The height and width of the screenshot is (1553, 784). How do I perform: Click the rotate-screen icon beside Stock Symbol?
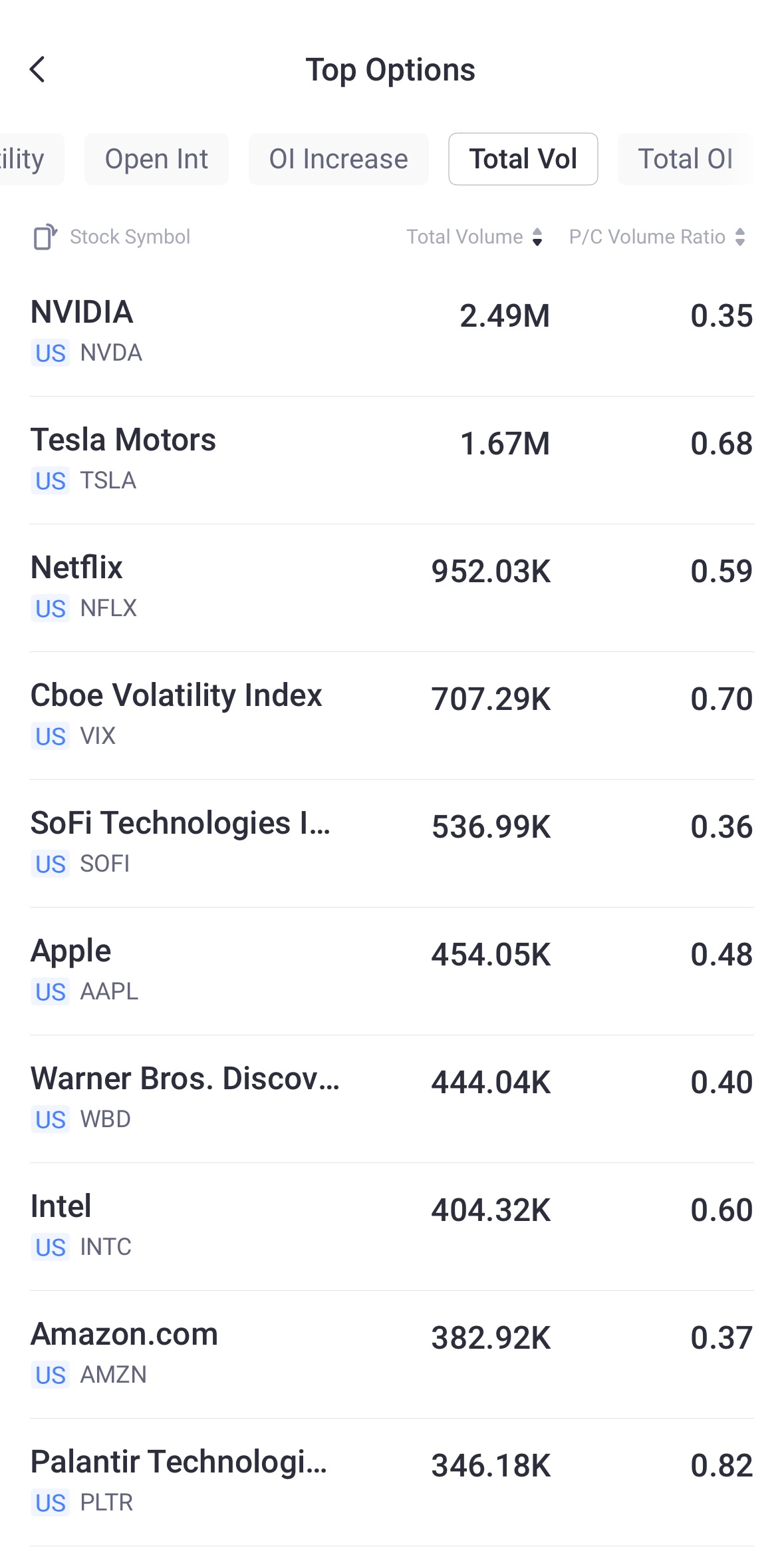pyautogui.click(x=44, y=237)
